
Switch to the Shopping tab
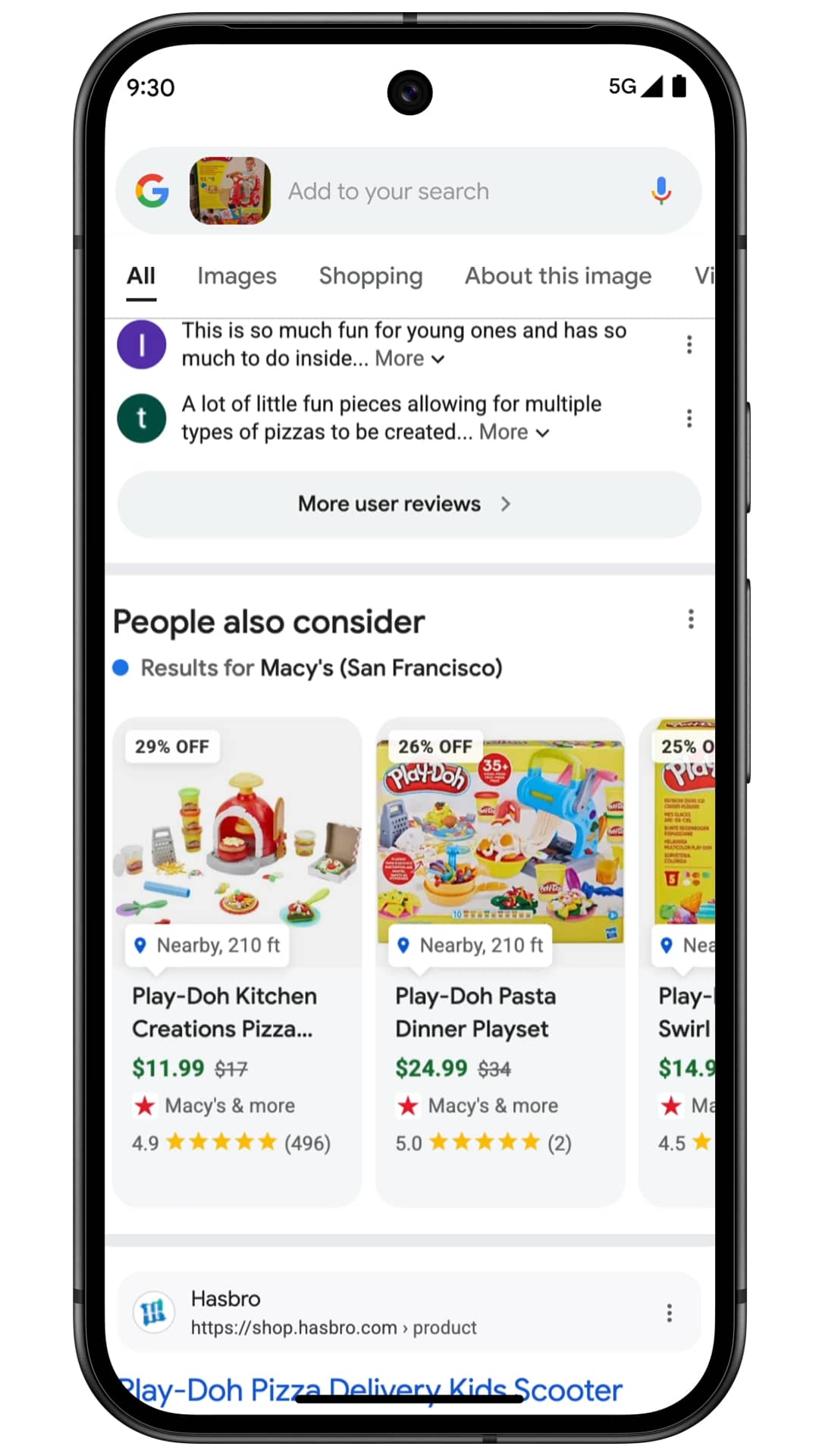click(x=370, y=276)
